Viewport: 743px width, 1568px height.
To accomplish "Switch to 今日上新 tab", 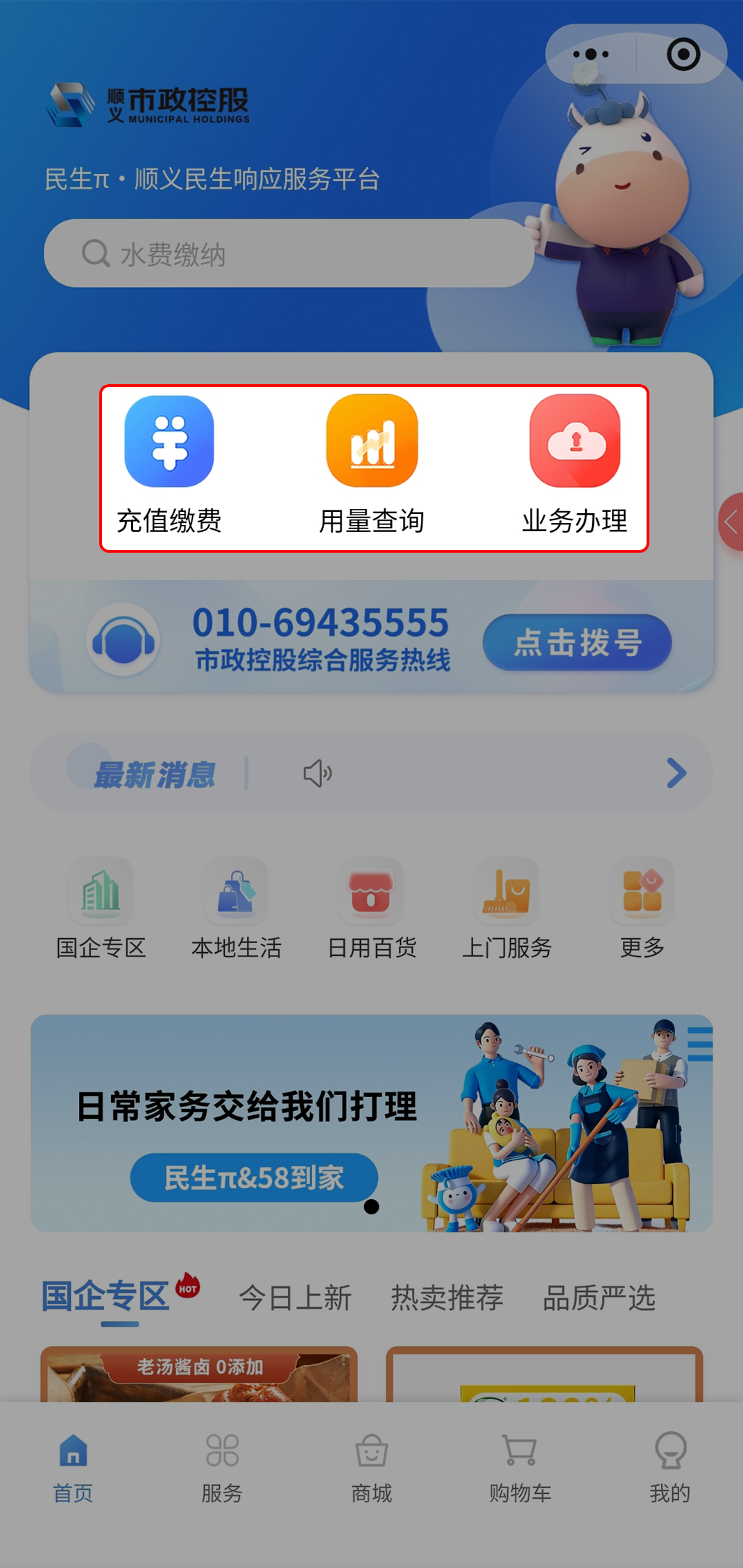I will pyautogui.click(x=296, y=1298).
